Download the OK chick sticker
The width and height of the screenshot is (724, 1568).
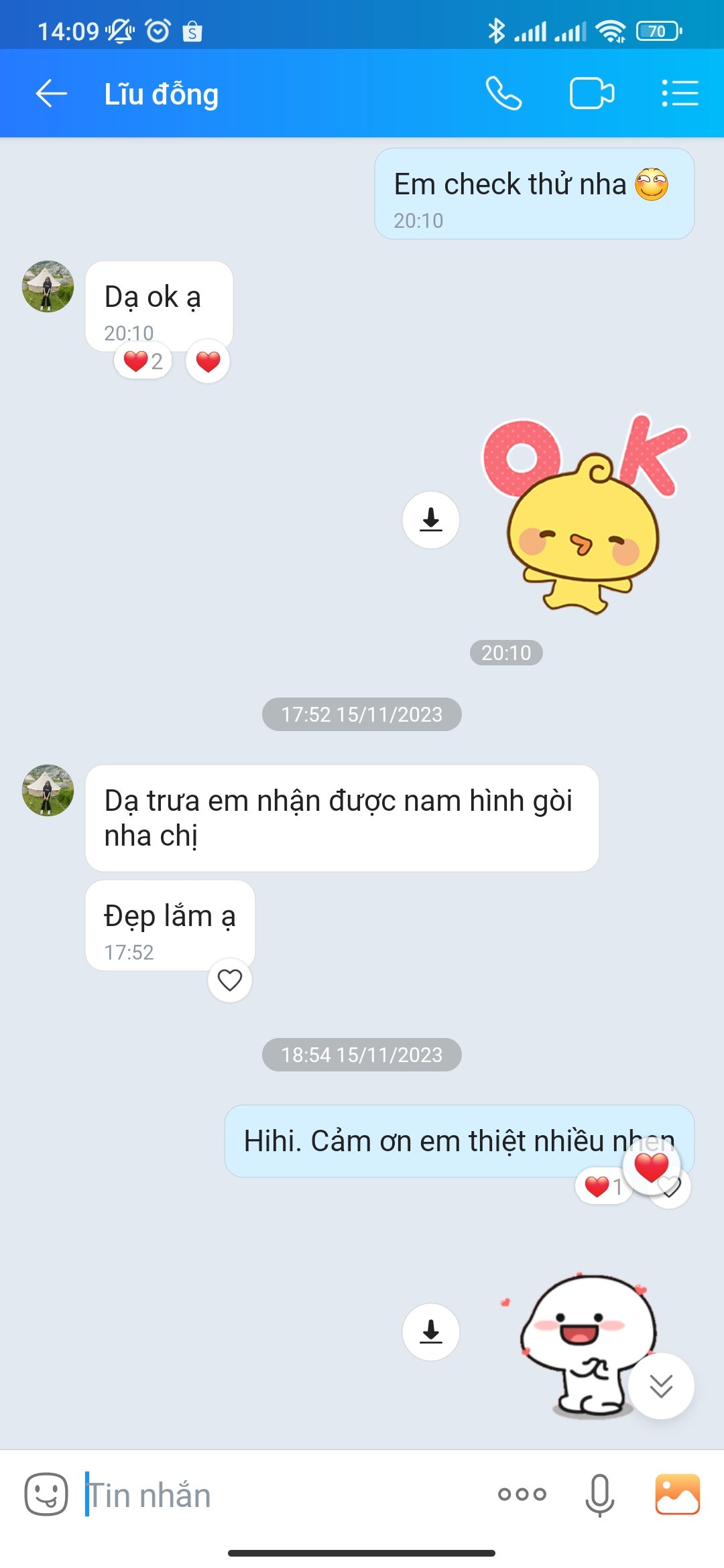431,520
